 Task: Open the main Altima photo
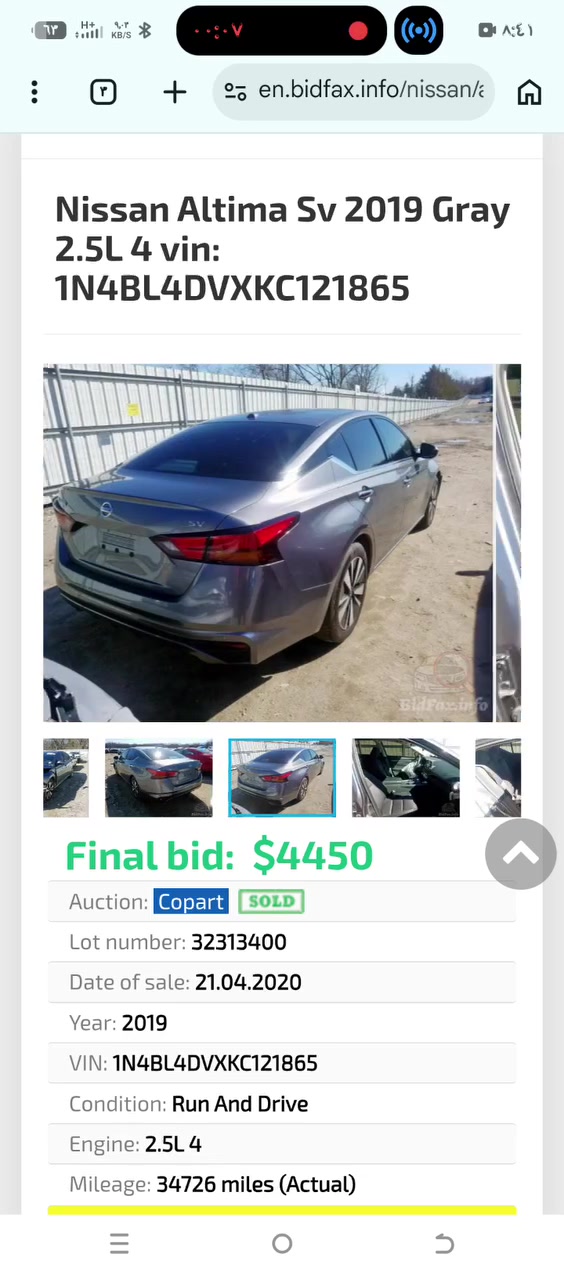(x=268, y=543)
